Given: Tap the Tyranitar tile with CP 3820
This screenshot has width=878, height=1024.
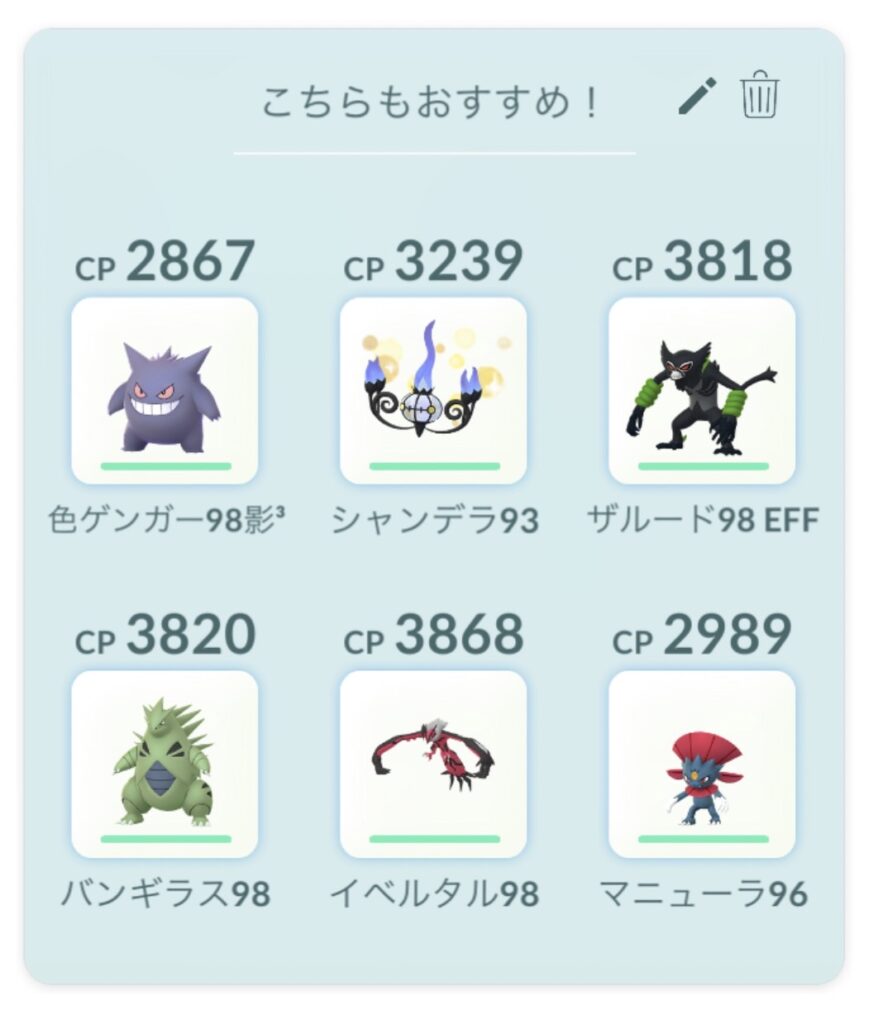Looking at the screenshot, I should coord(164,764).
